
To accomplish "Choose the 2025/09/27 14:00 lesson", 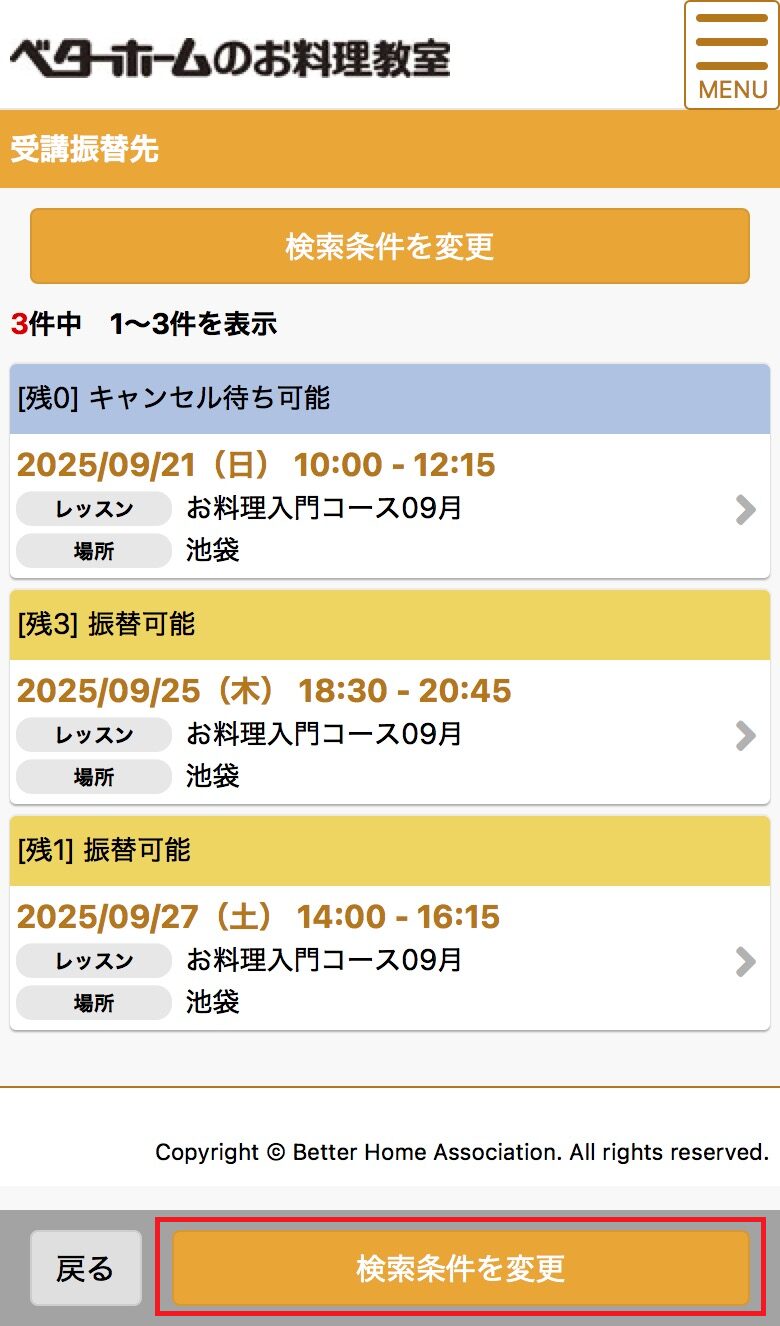I will [x=390, y=923].
